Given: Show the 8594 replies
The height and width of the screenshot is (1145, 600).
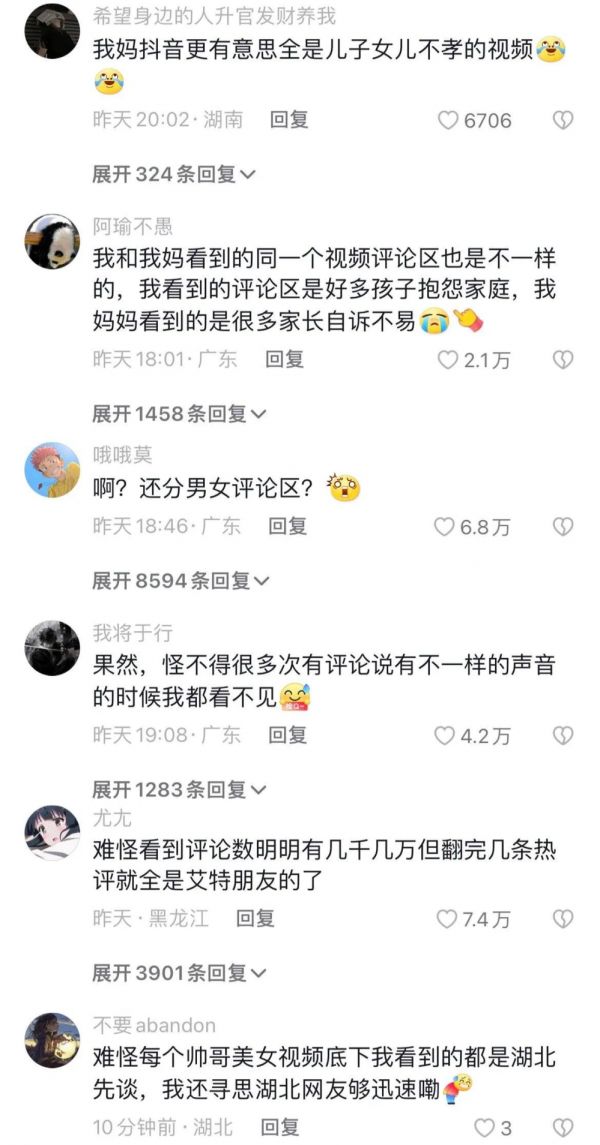Looking at the screenshot, I should point(179,580).
